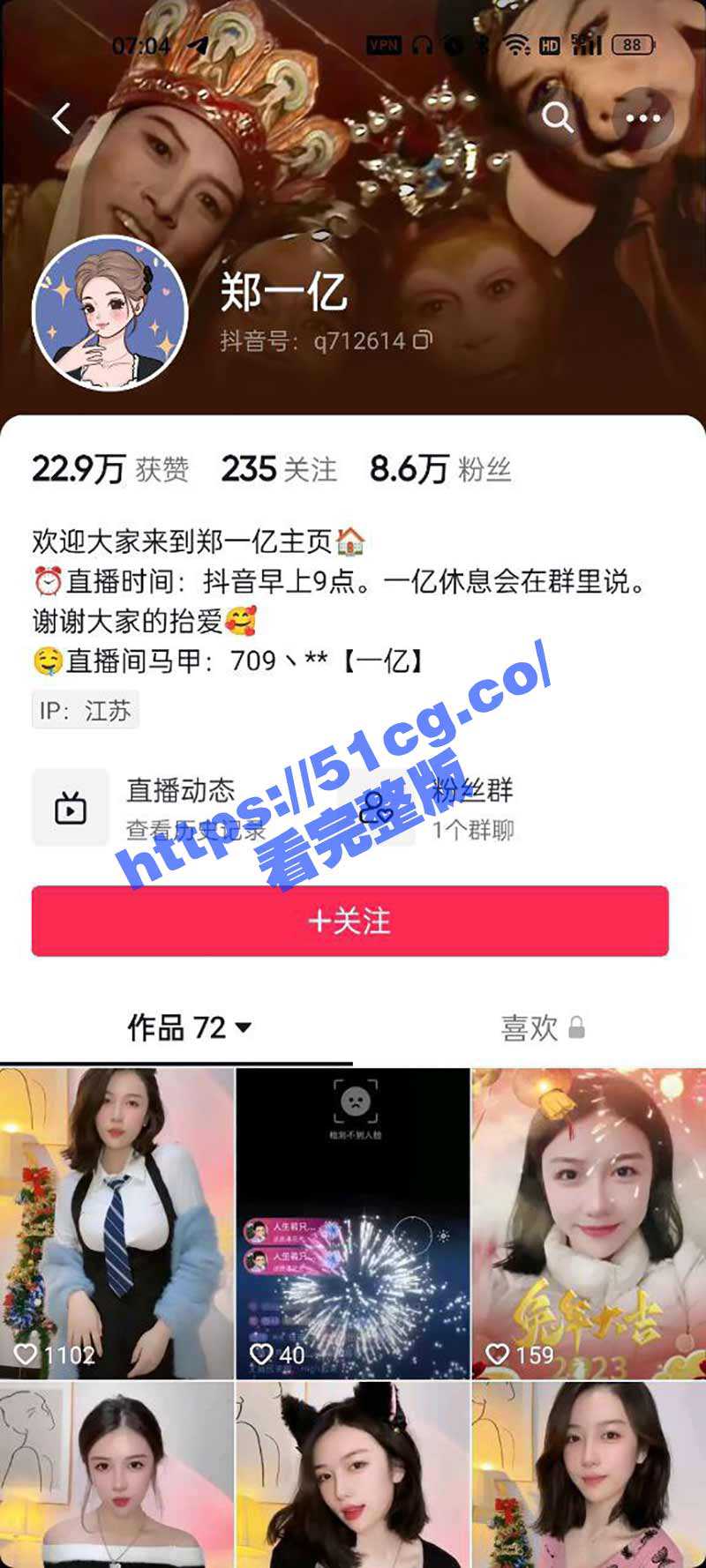The height and width of the screenshot is (1568, 706).
Task: Go back using the top-left arrow
Action: (61, 118)
